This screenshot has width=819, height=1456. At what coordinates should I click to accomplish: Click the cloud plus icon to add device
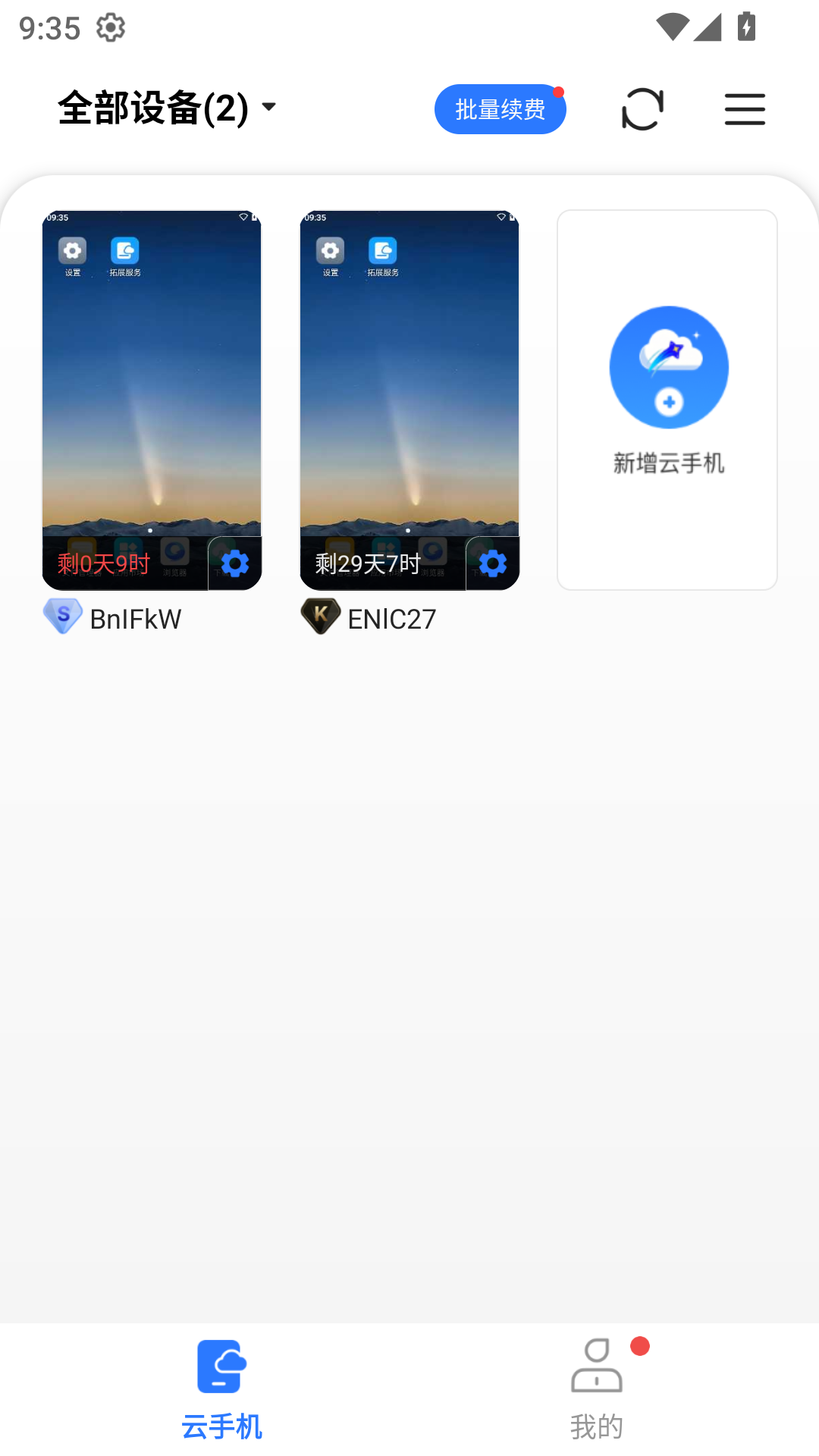pos(667,368)
